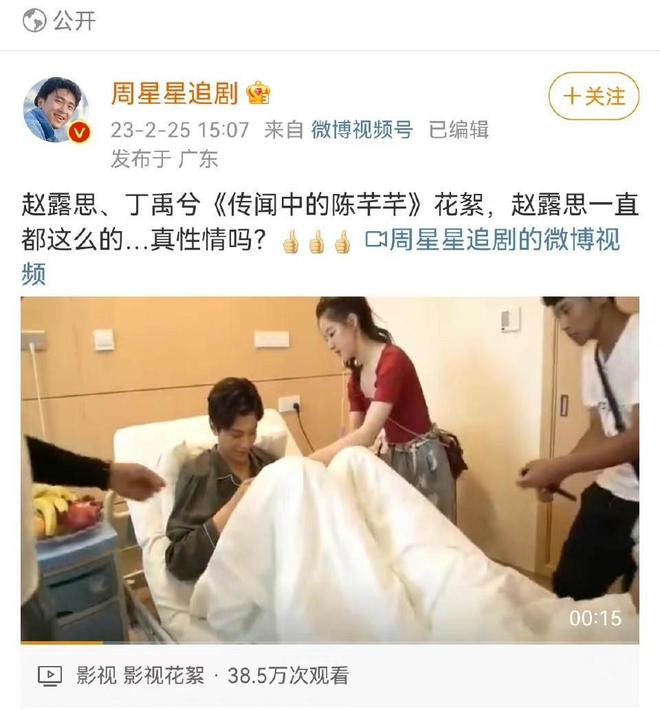This screenshot has height=710, width=660.
Task: Follow 周星星追剧 with the 关注 button
Action: coord(594,96)
